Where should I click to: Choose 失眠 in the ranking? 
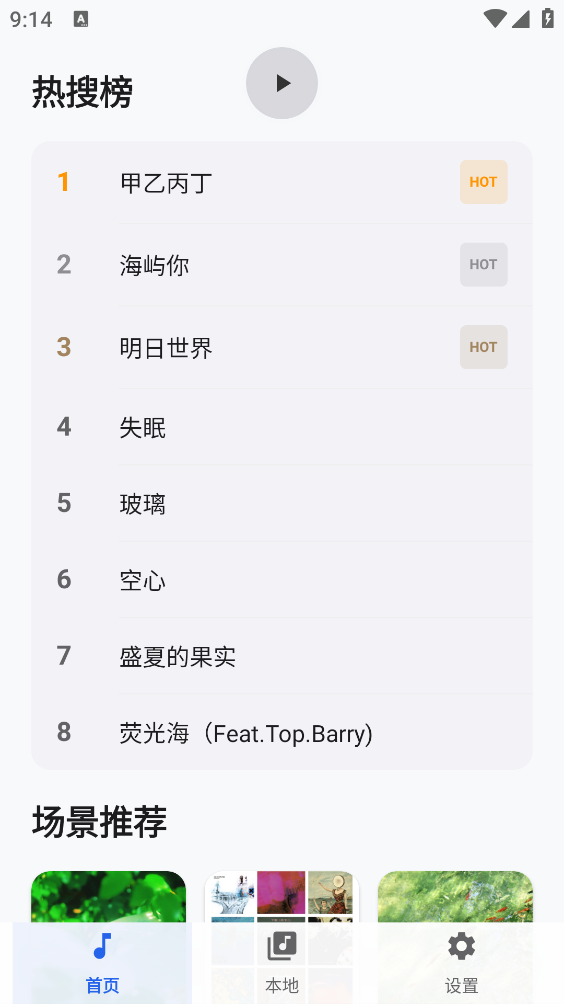[x=282, y=427]
